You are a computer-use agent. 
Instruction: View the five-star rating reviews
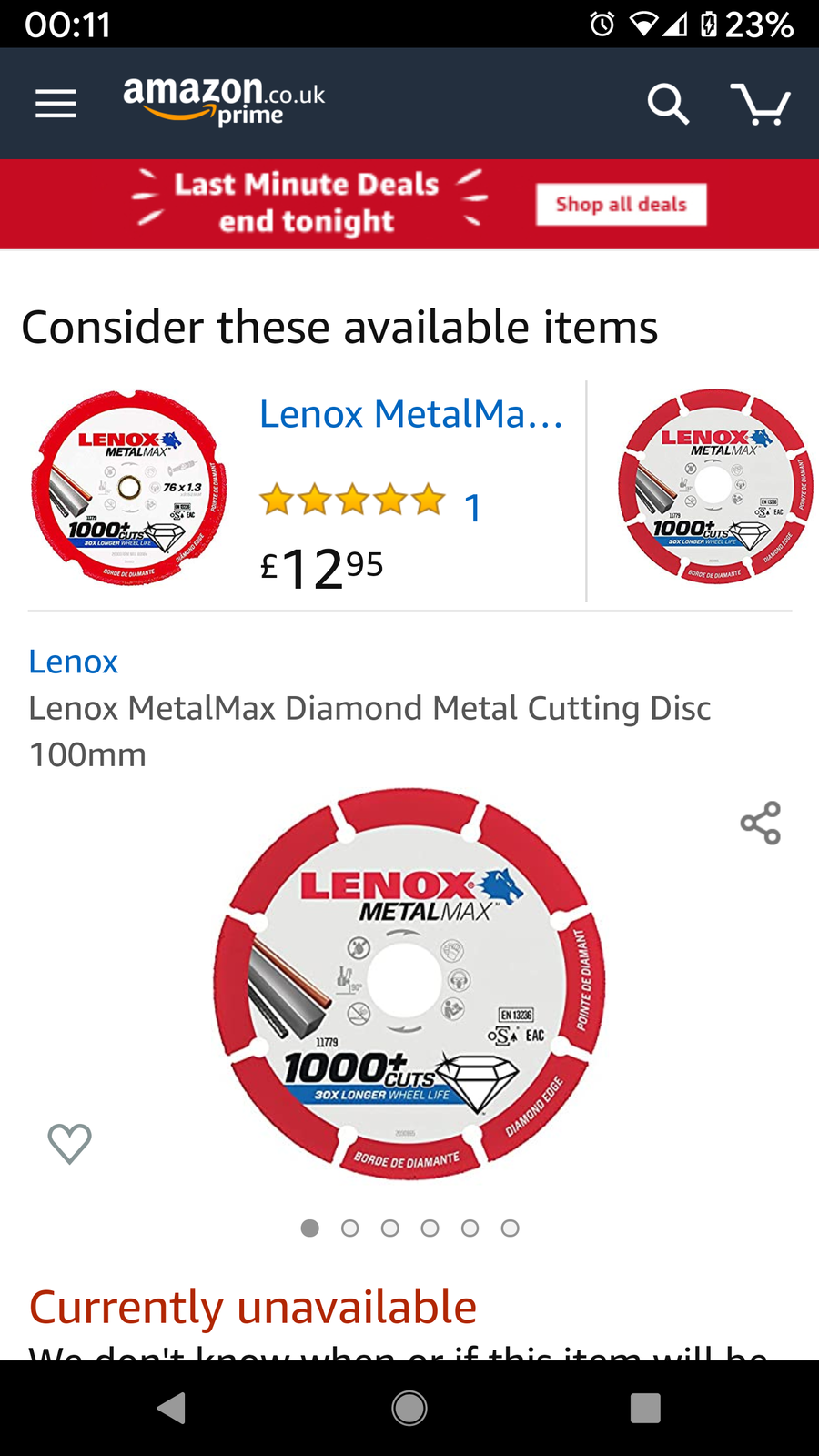tap(353, 500)
